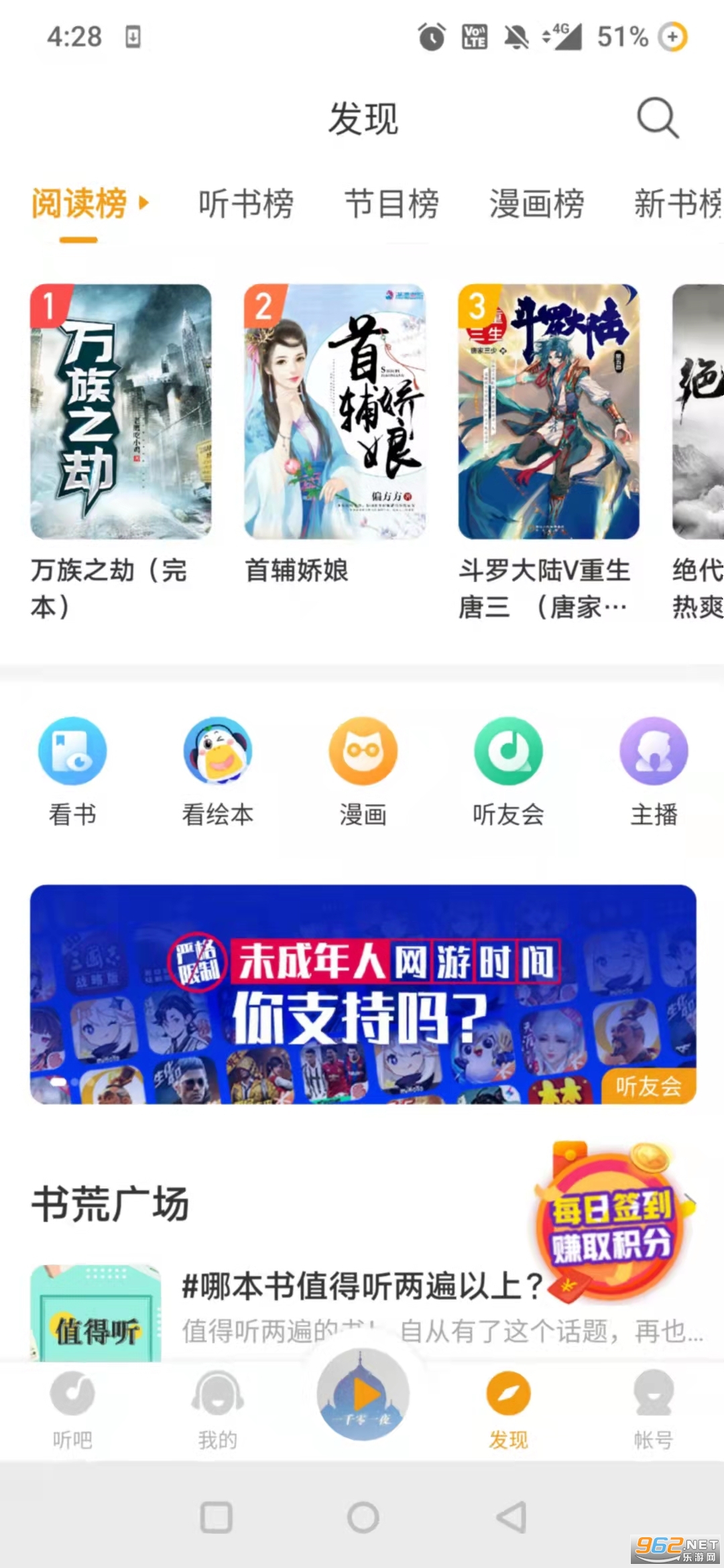Select the 漫画榜 ranking tab
The width and height of the screenshot is (724, 1568).
(536, 204)
